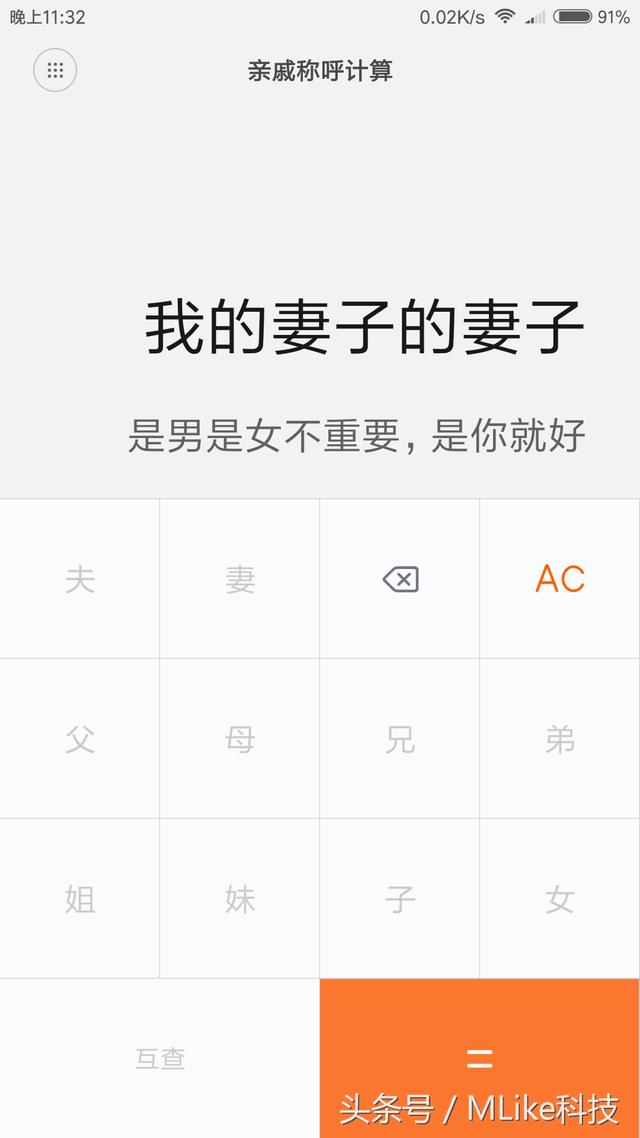Choose the 姐 (older sister) key
640x1138 pixels.
click(80, 899)
